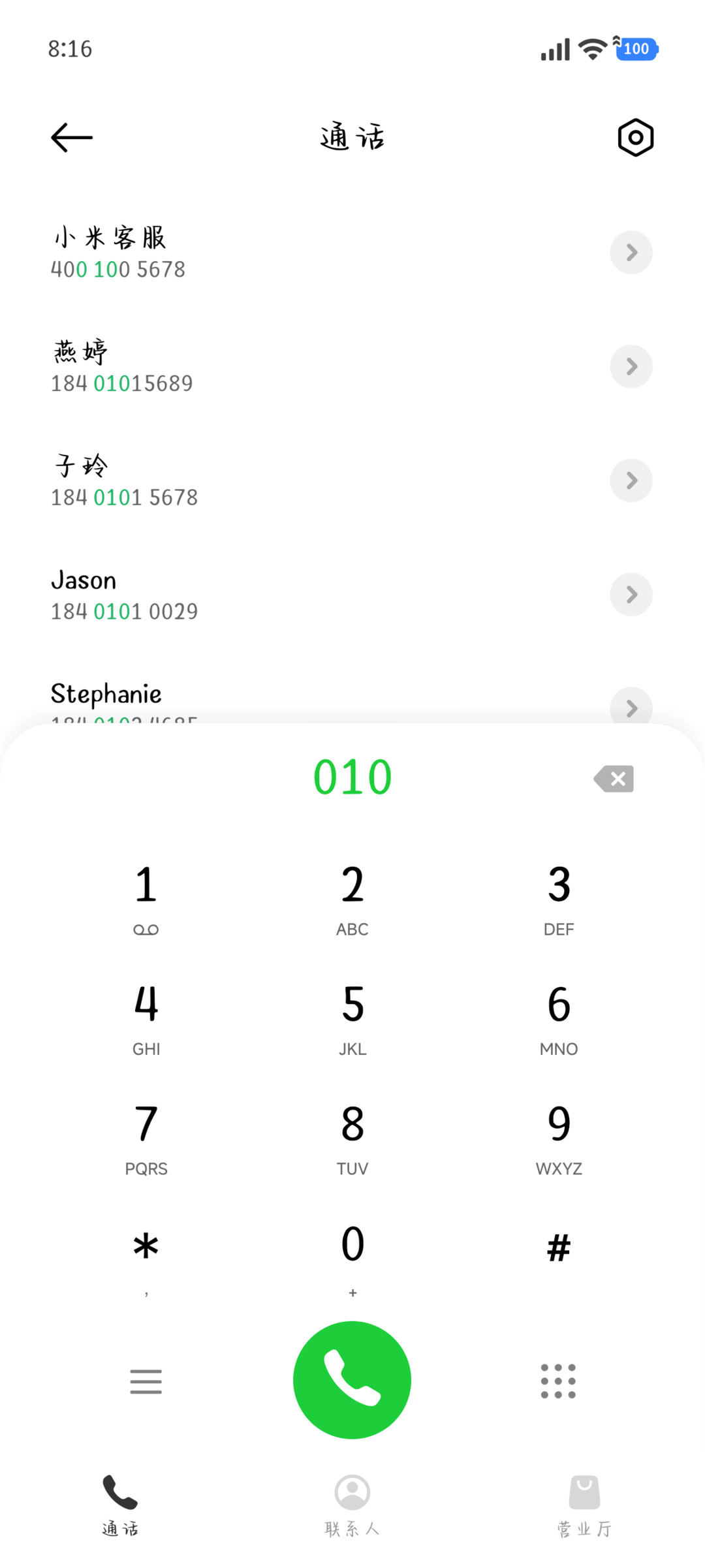Image resolution: width=705 pixels, height=1568 pixels.
Task: Place the call with the green button
Action: tap(352, 1380)
